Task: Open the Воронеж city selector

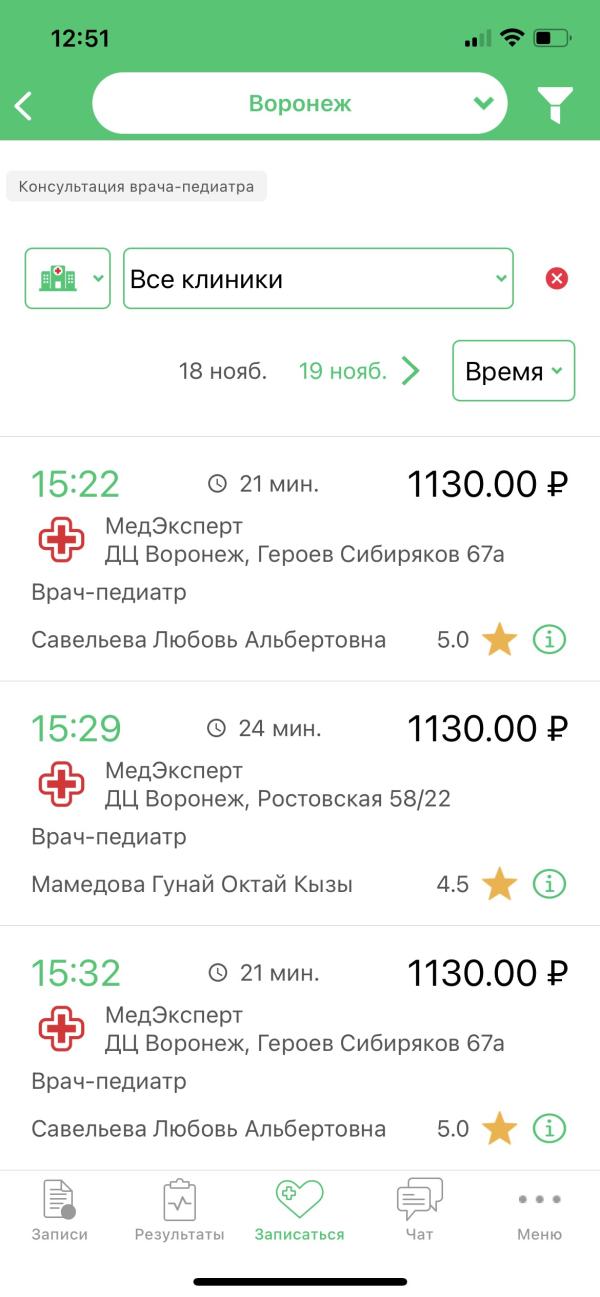Action: pyautogui.click(x=299, y=104)
